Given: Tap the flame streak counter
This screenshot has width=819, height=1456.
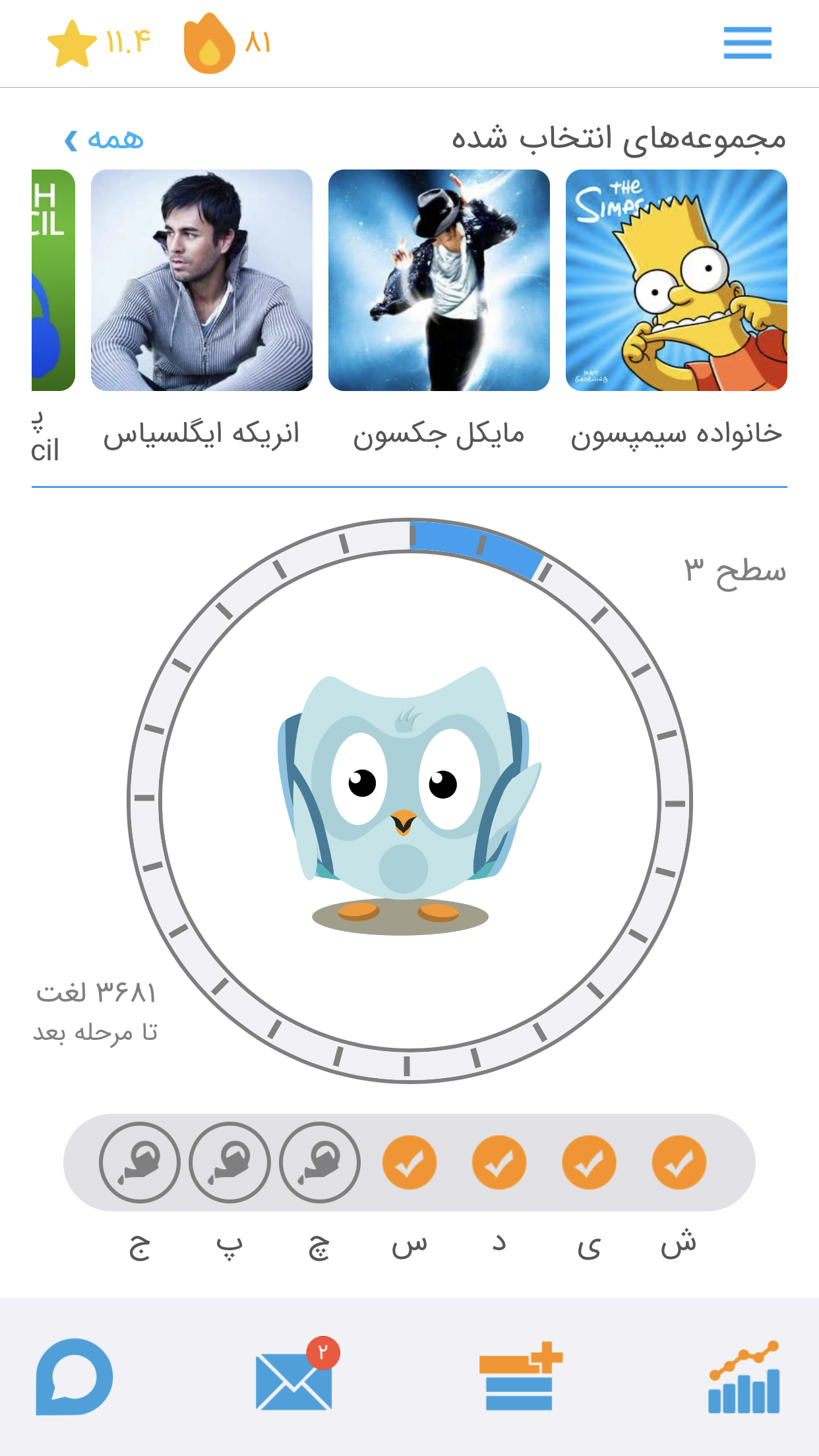Looking at the screenshot, I should tap(227, 43).
